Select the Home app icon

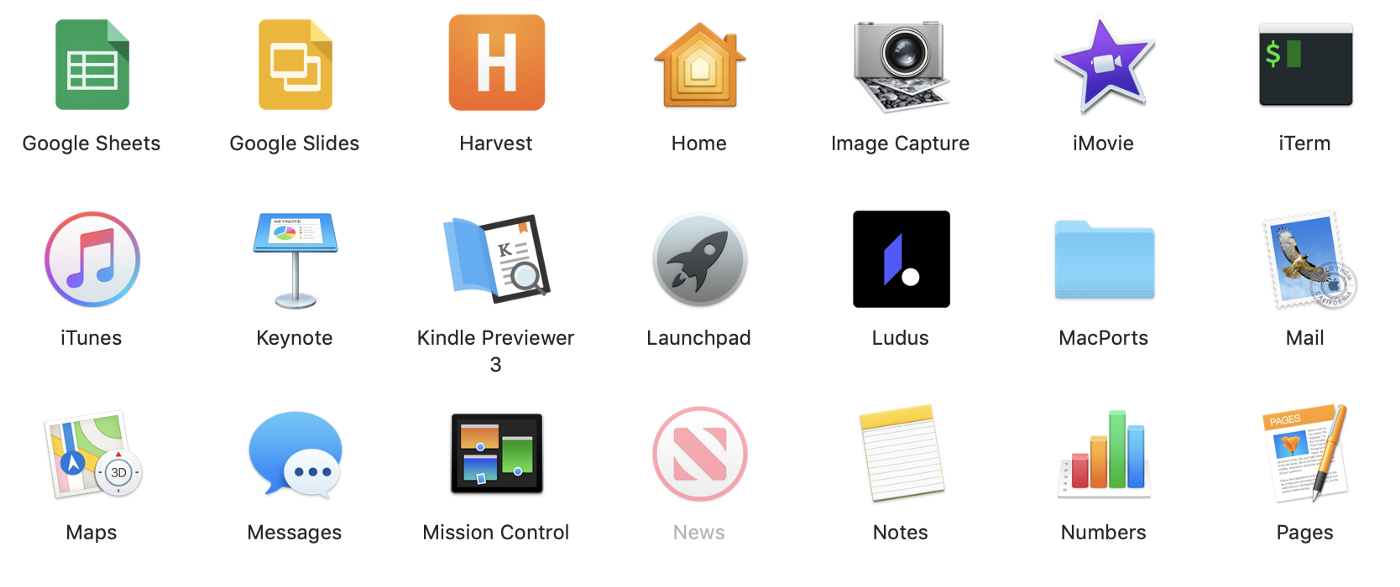[699, 65]
